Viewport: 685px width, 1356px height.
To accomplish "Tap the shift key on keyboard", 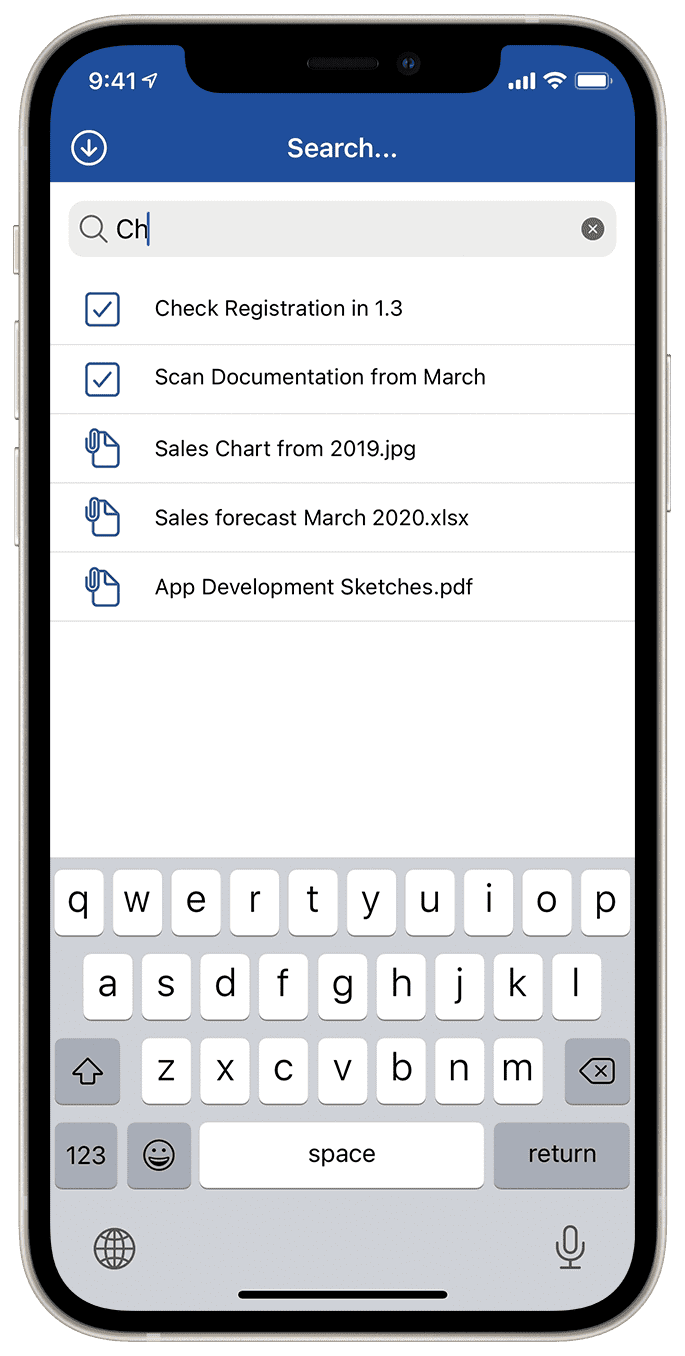I will [x=88, y=1071].
